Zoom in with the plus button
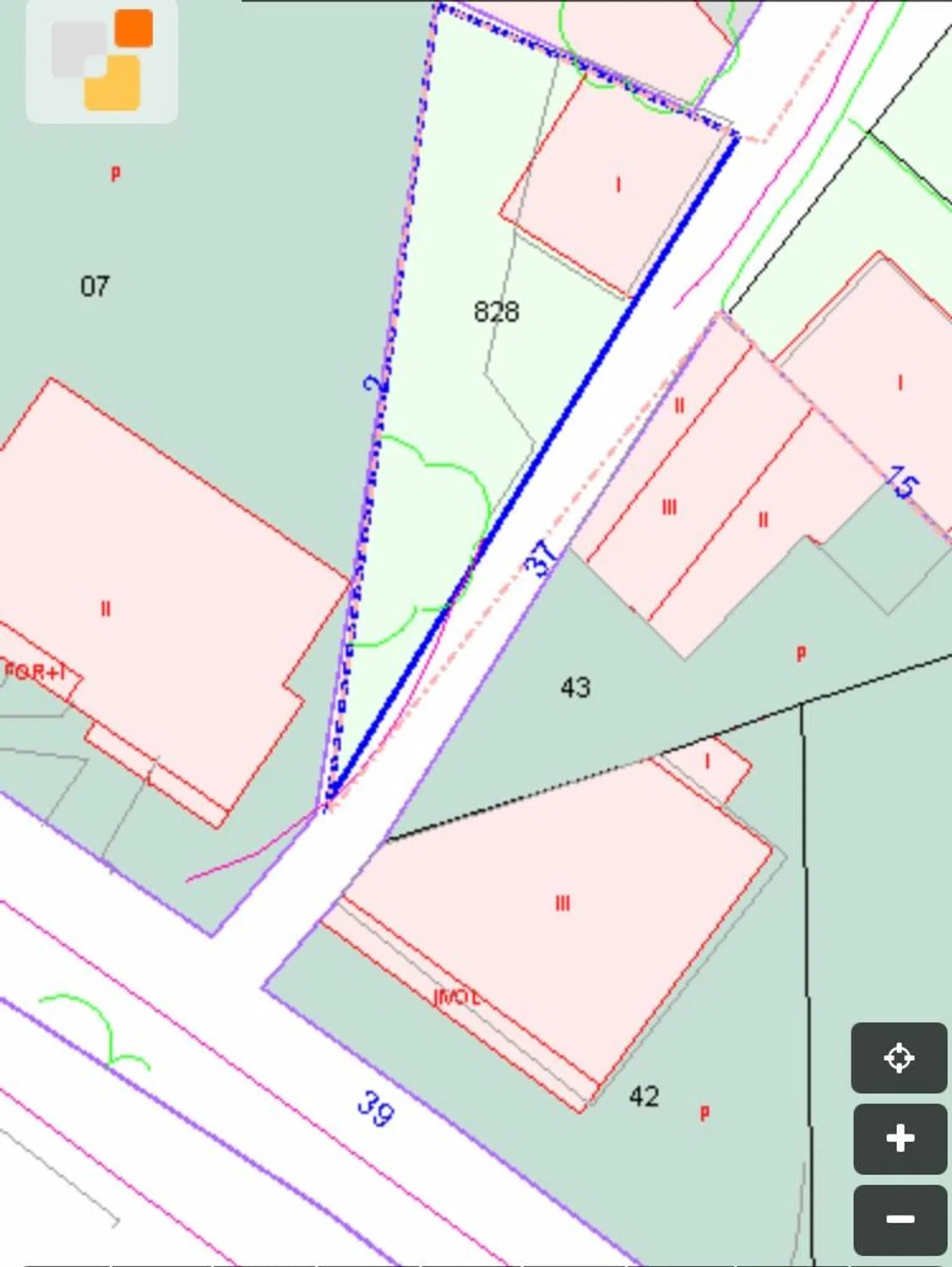This screenshot has width=952, height=1267. (899, 1139)
